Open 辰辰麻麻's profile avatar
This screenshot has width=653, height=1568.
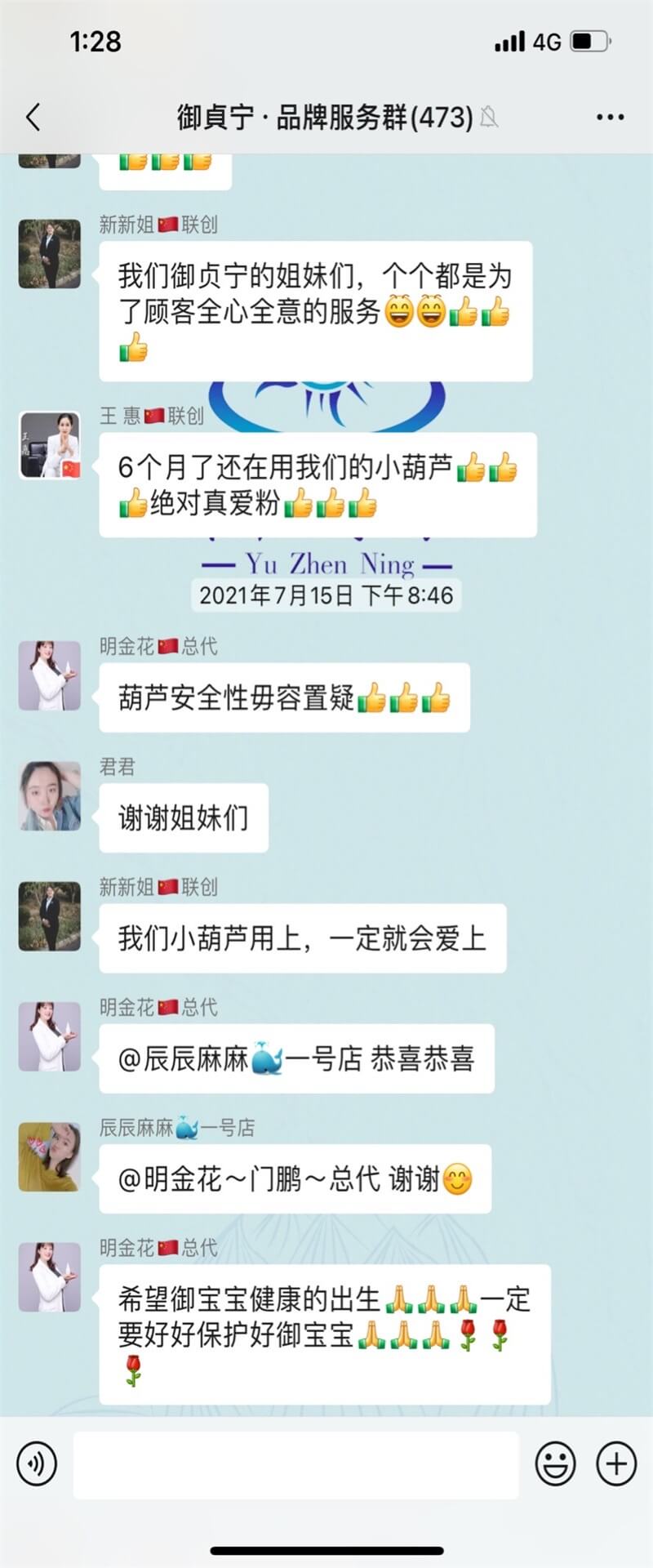coord(50,1156)
